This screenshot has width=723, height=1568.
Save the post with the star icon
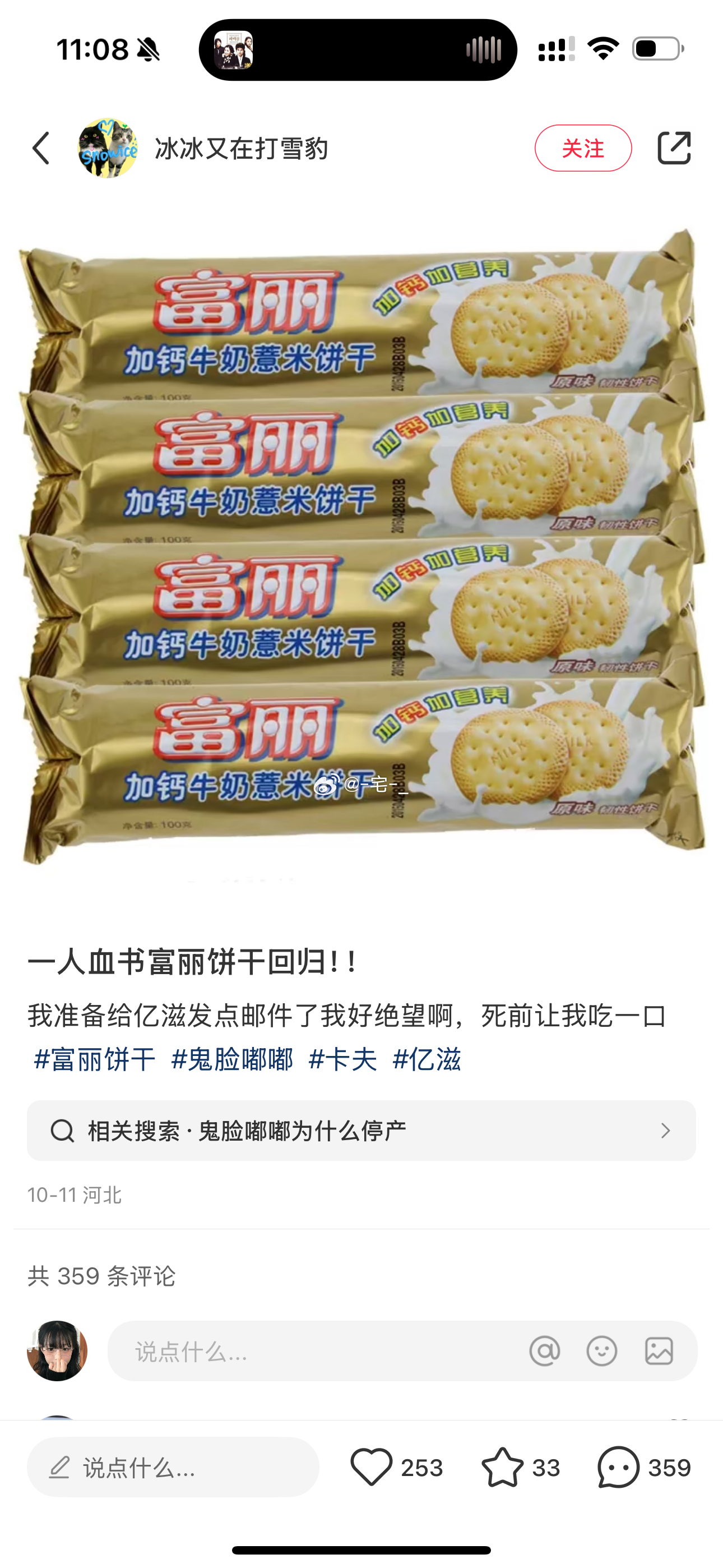(x=503, y=1468)
